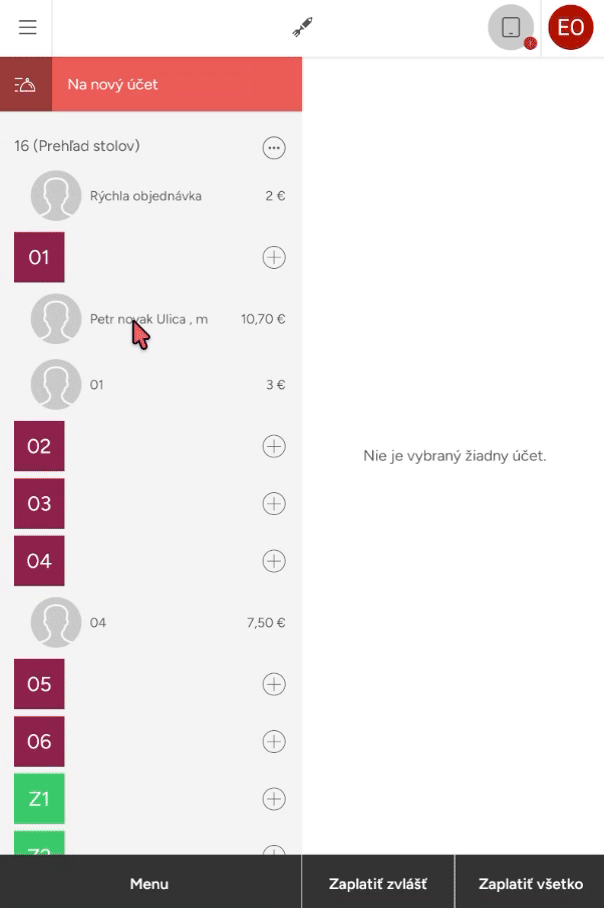
Task: Add a new account to table 02
Action: (273, 446)
